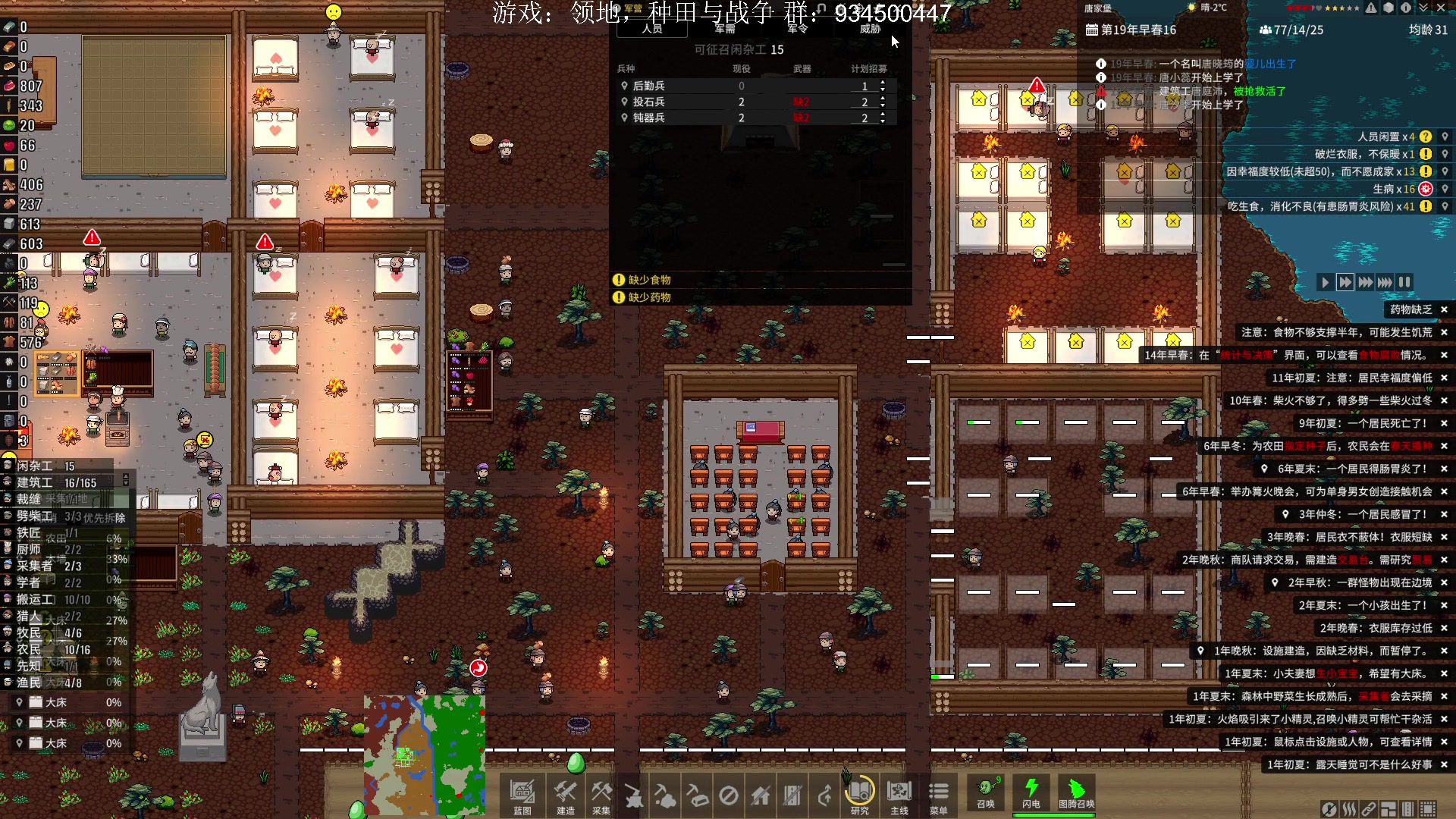
Task: Switch to the 军需 tab
Action: (725, 29)
